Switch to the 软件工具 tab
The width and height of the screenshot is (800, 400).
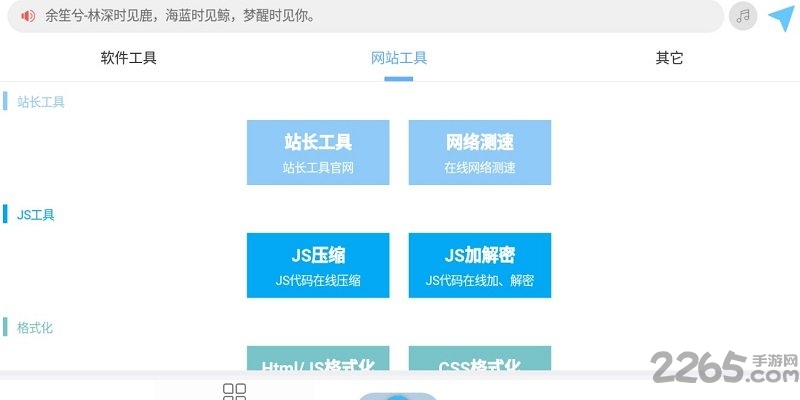coord(129,58)
